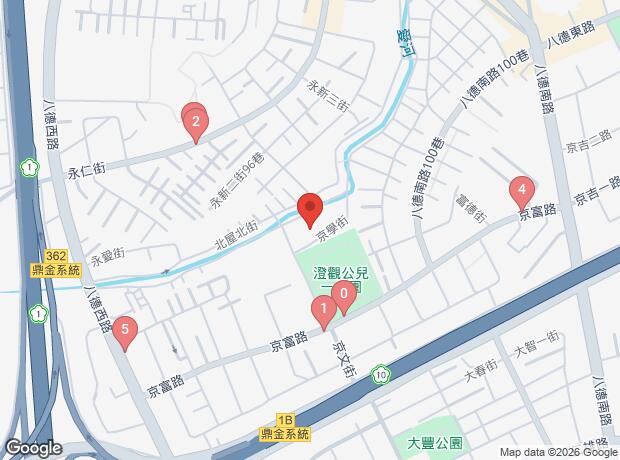Screen dimensions: 620x460
Task: Tap marker 5 near 八德西路
Action: pos(124,330)
